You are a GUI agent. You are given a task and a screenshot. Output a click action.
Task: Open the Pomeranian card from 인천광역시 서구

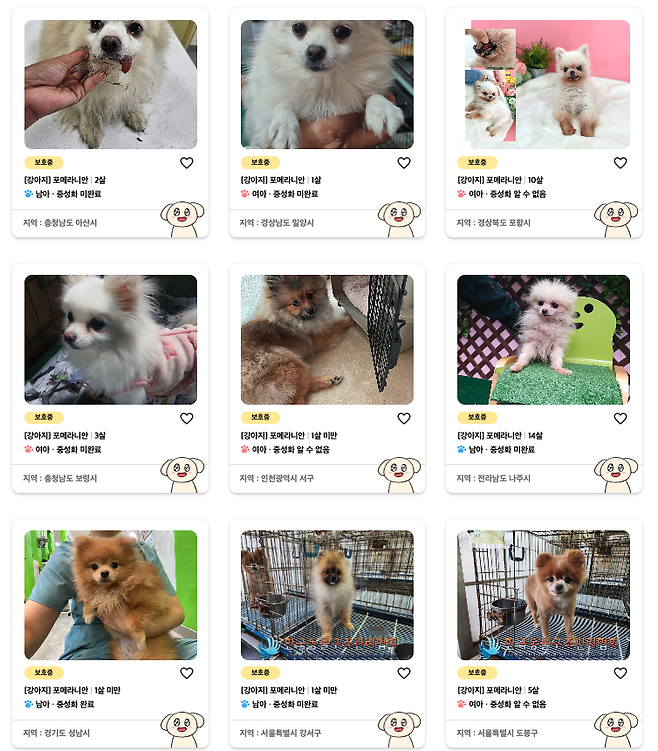[327, 340]
